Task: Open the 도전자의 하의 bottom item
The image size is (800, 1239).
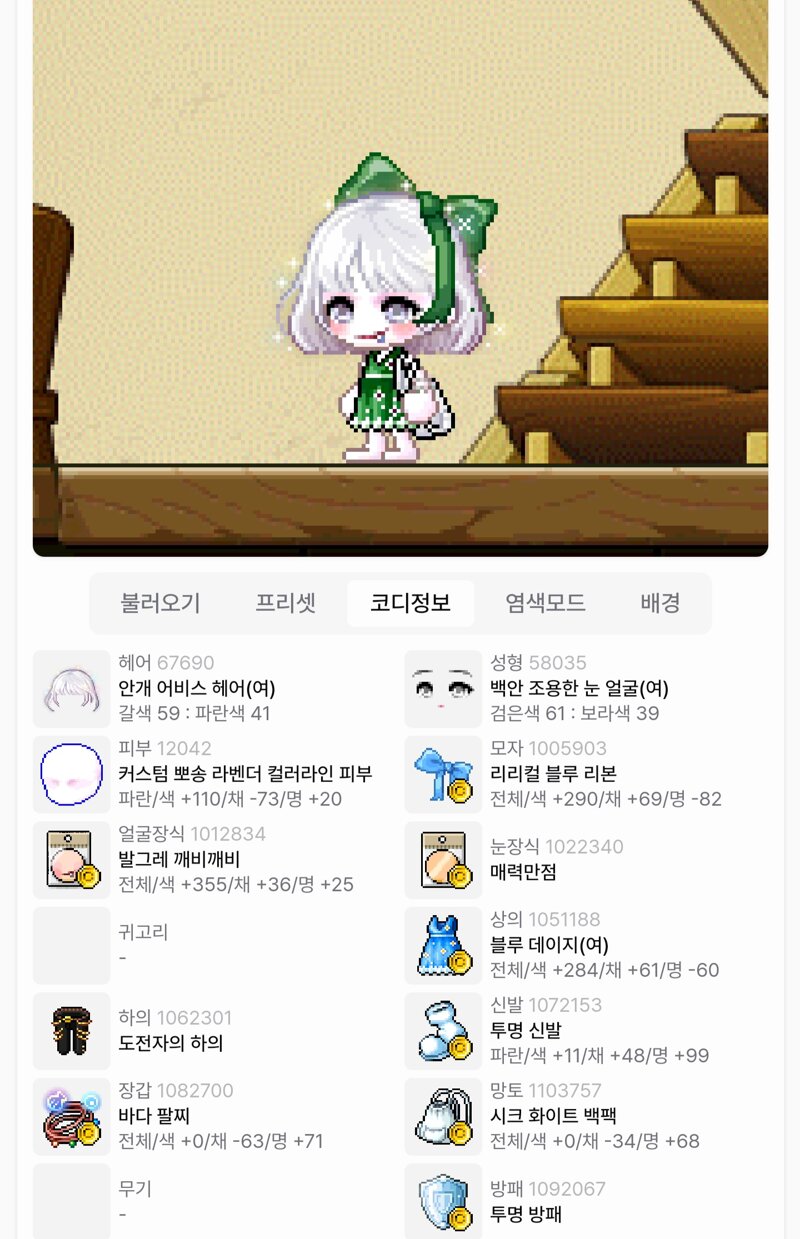Action: [x=170, y=1043]
